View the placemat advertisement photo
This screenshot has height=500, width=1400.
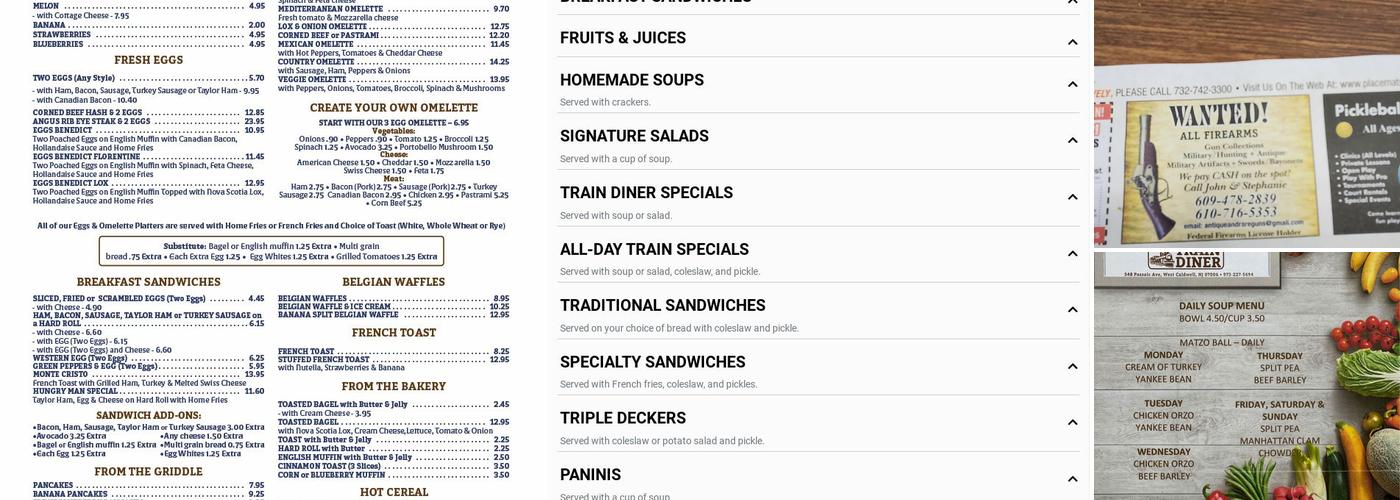[1246, 123]
